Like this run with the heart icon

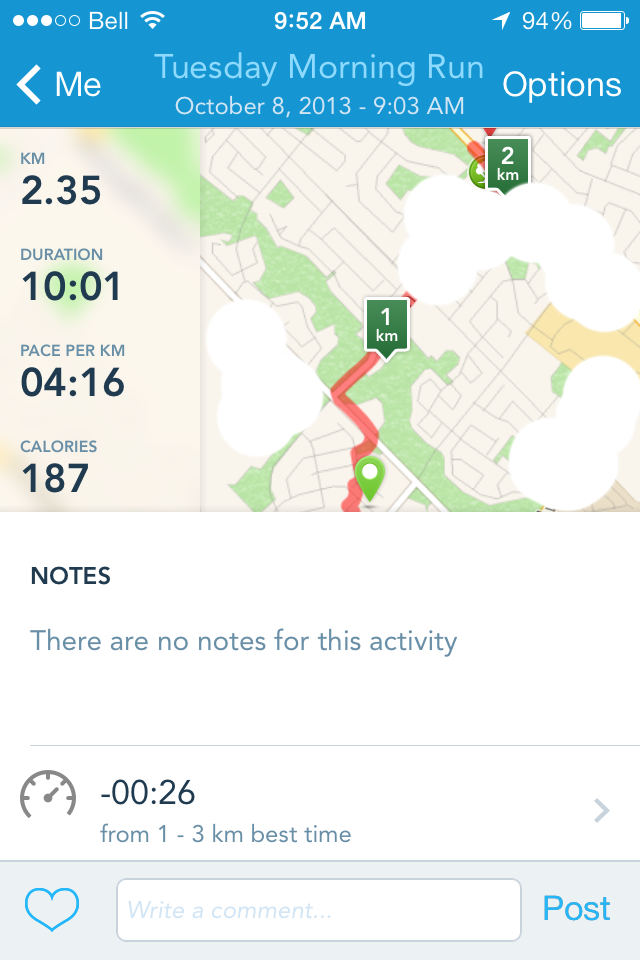(51, 908)
